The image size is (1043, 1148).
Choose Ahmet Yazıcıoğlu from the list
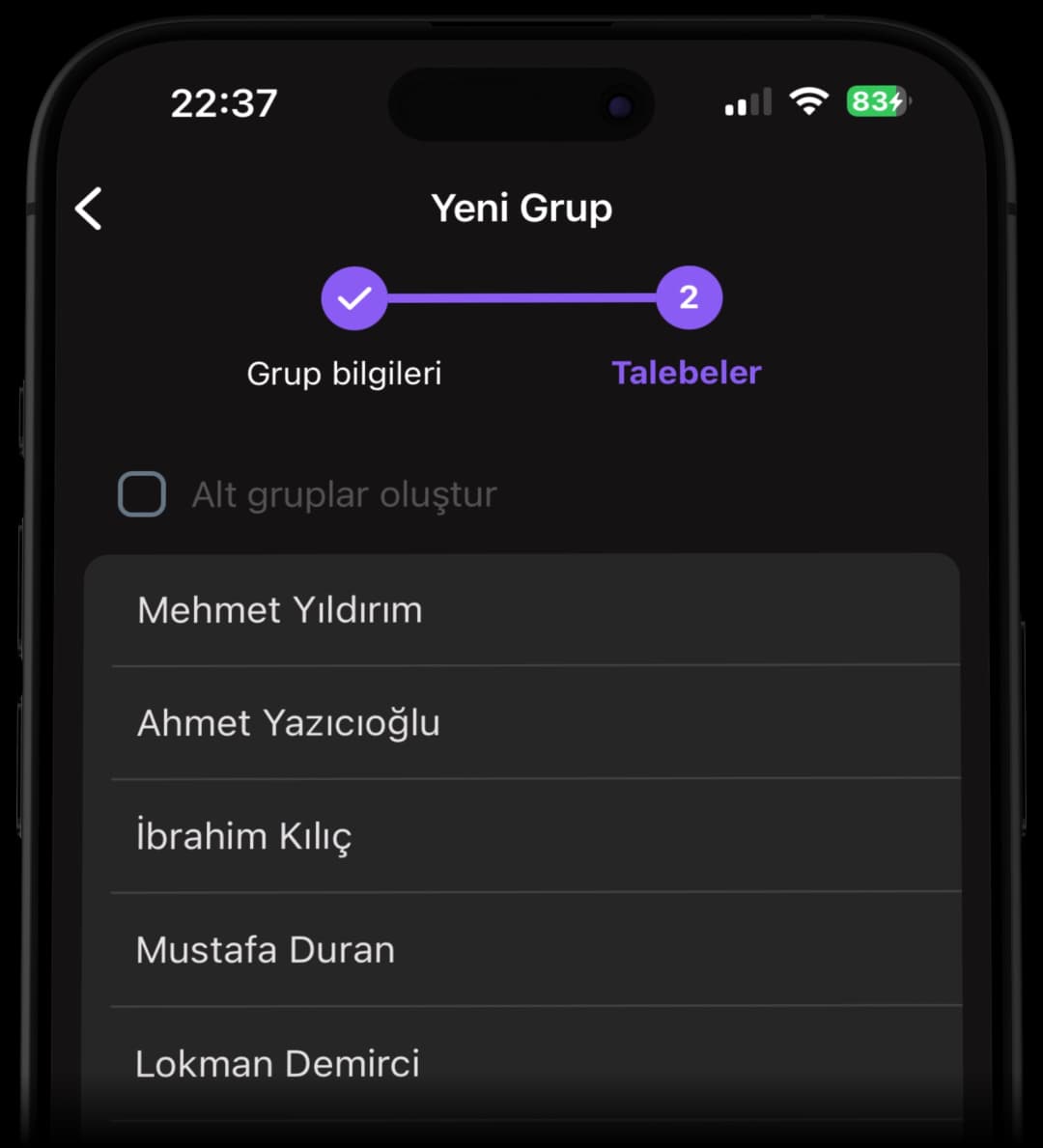point(521,723)
